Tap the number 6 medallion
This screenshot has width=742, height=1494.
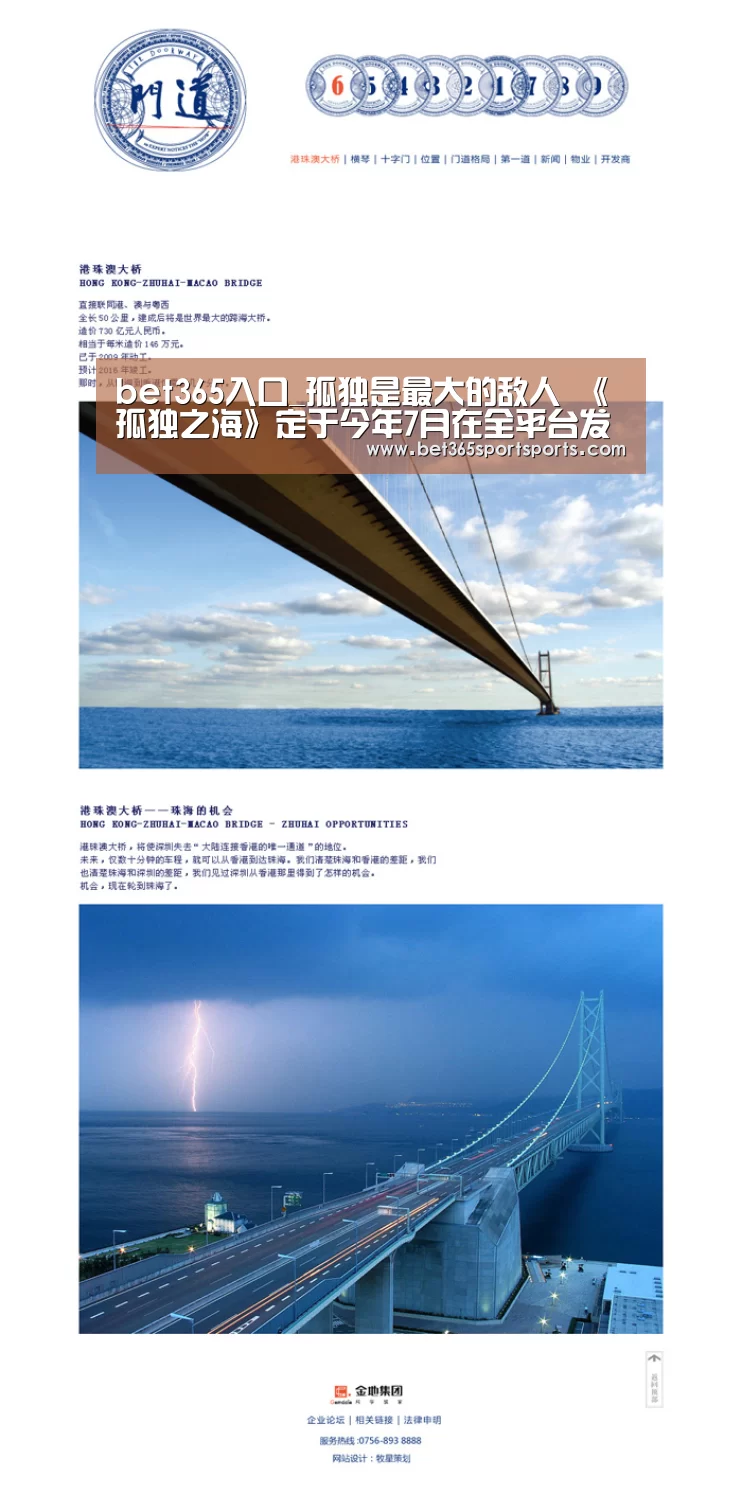click(334, 86)
